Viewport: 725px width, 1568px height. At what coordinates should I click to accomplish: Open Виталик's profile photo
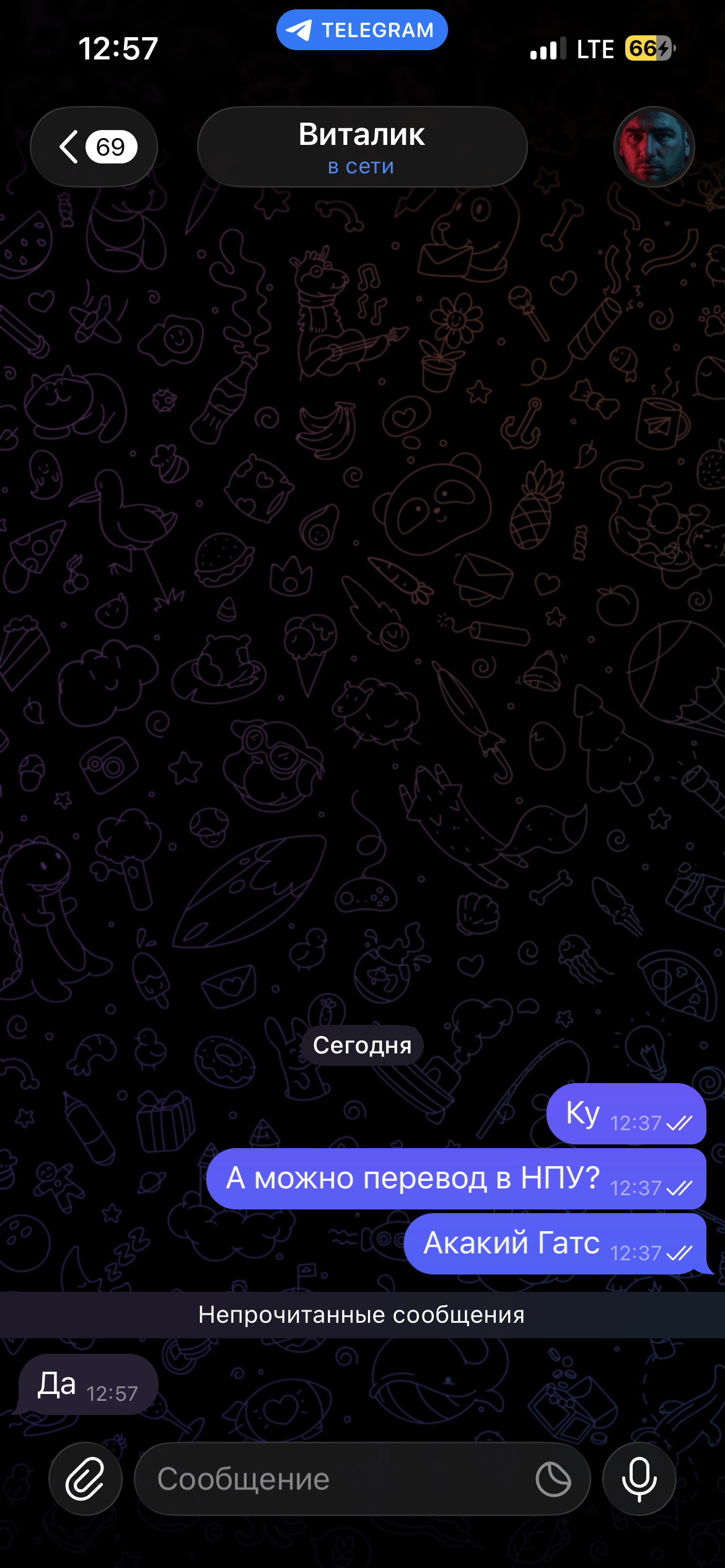pyautogui.click(x=654, y=147)
